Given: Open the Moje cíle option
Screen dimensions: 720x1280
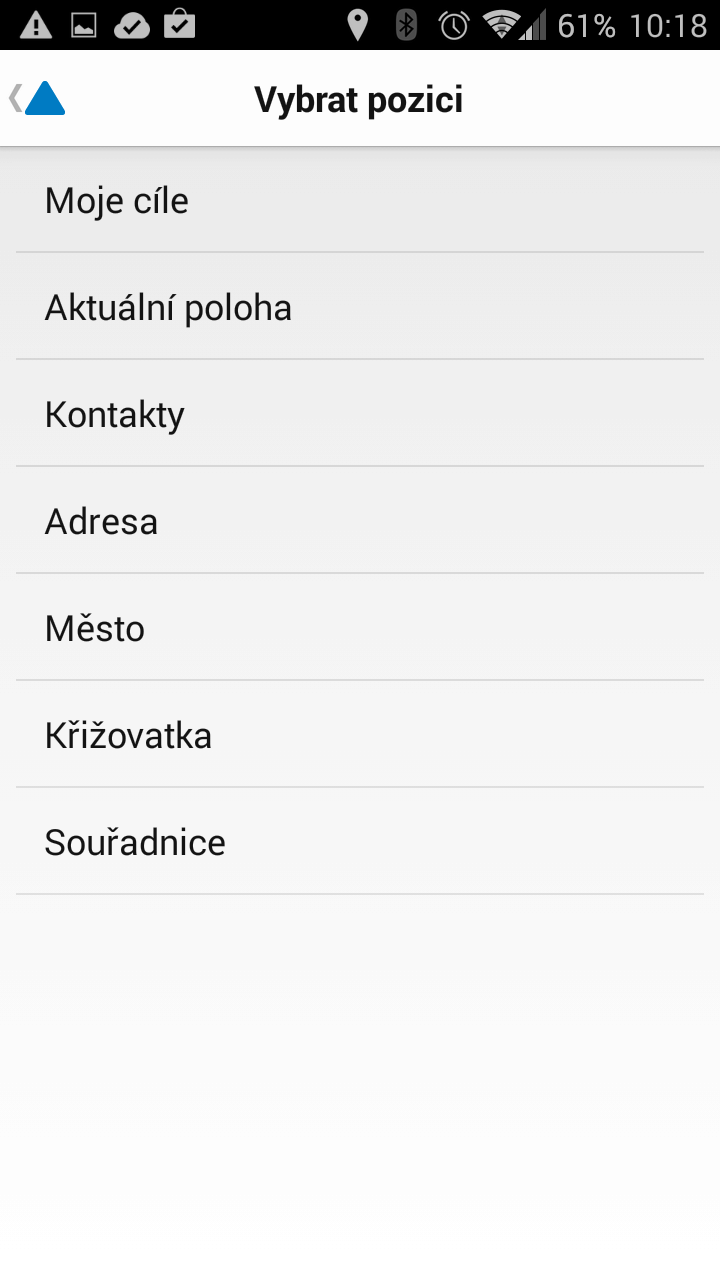Looking at the screenshot, I should pyautogui.click(x=360, y=200).
